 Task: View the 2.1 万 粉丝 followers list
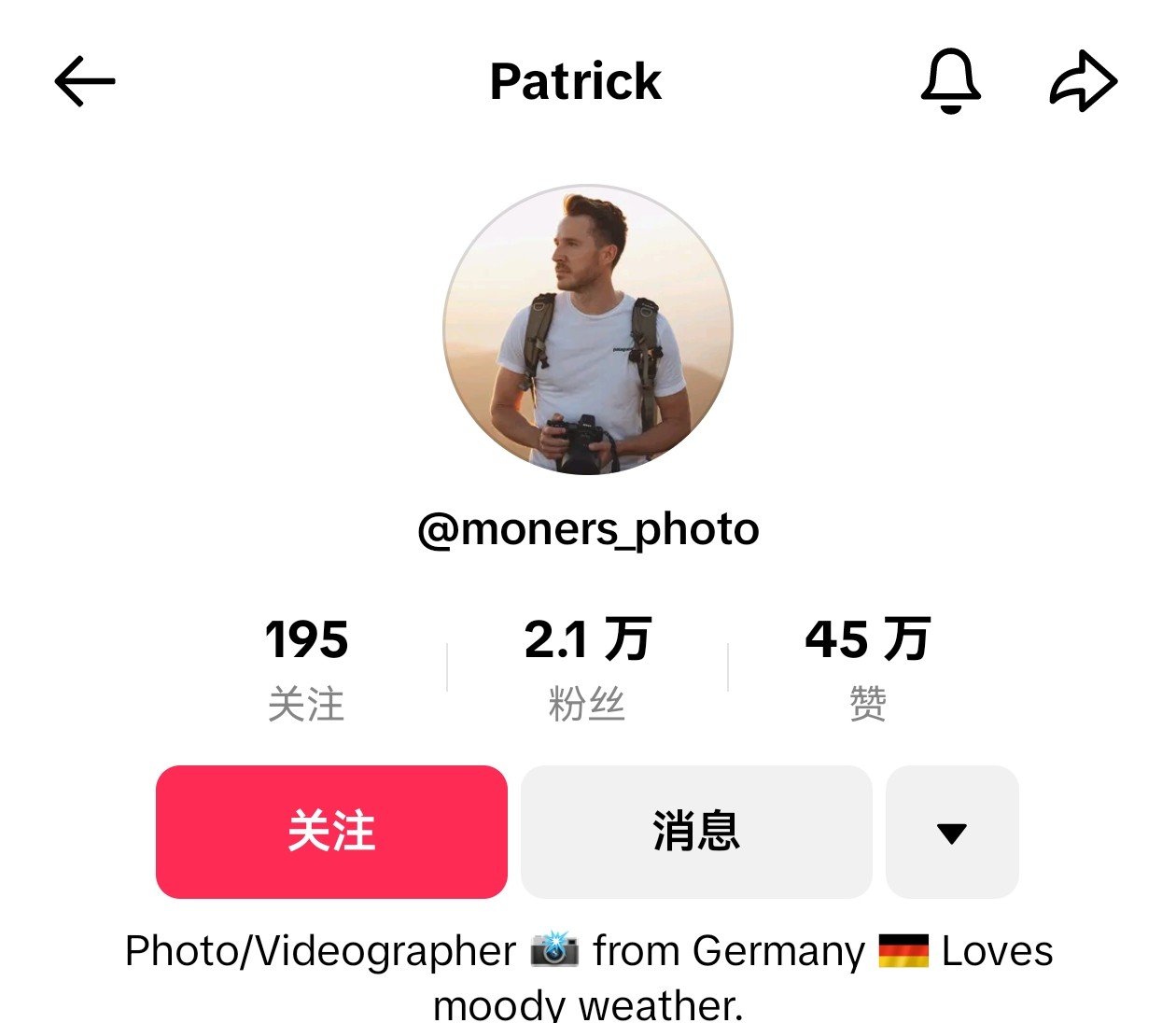coord(587,666)
